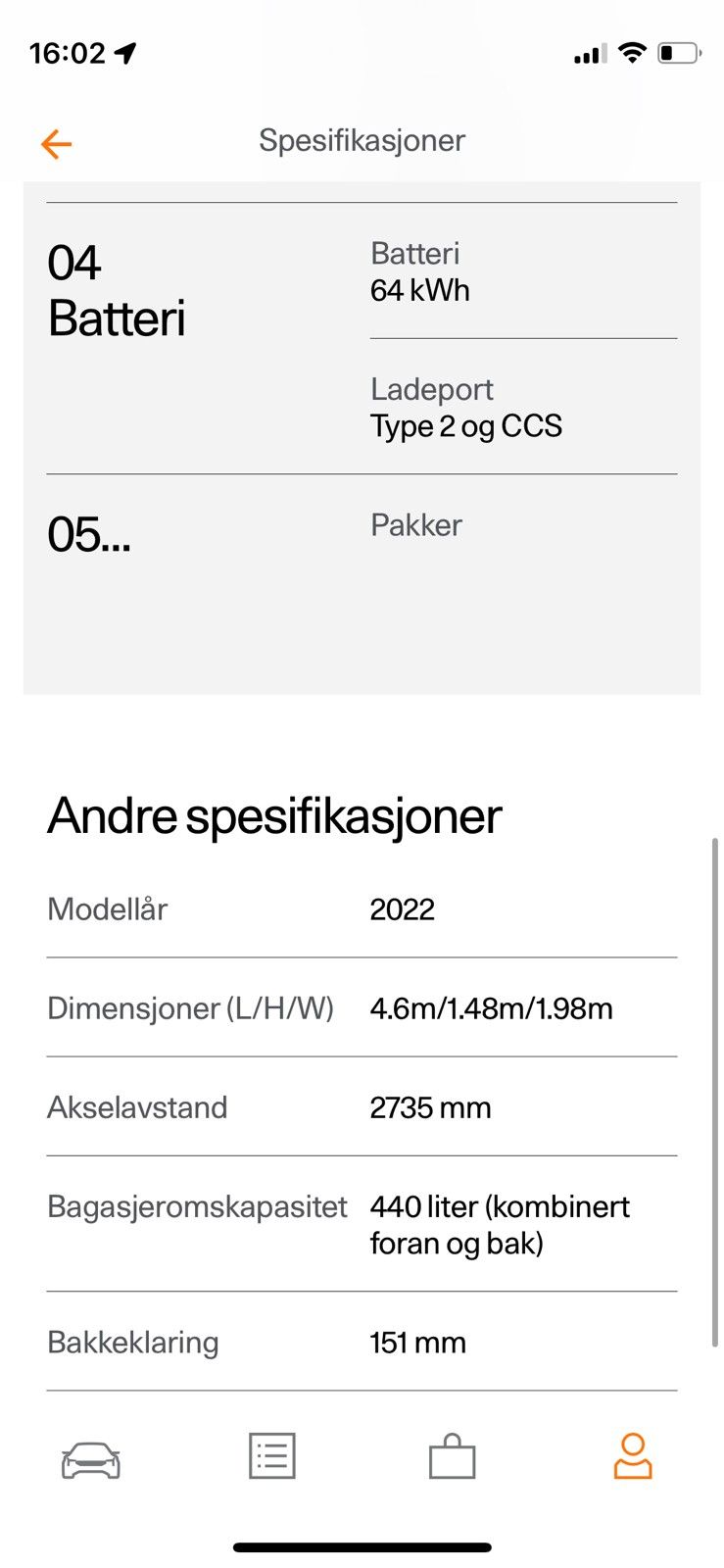Open the car tab in bottom bar
The height and width of the screenshot is (1568, 724).
(x=90, y=1458)
